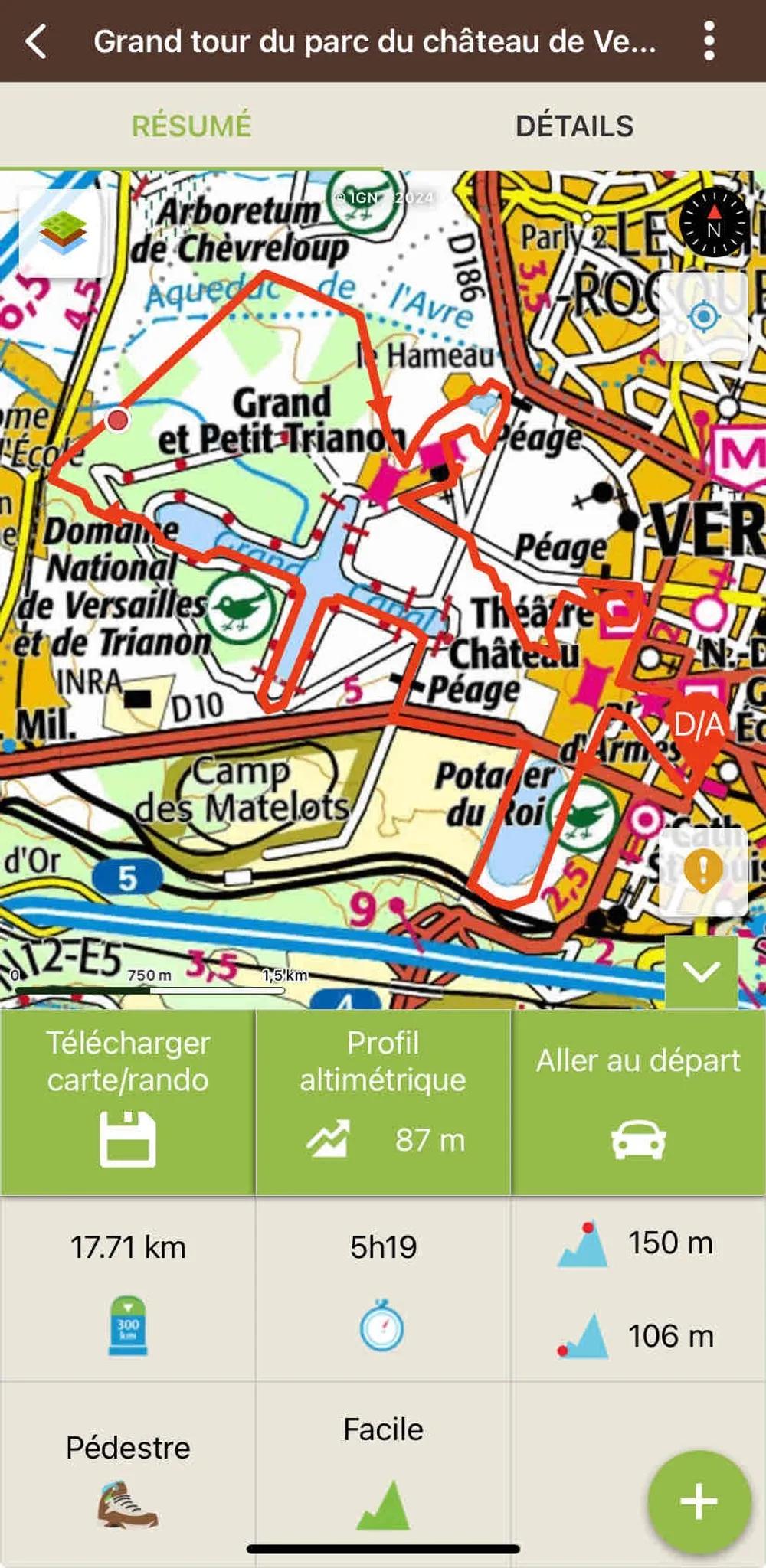Reset map orientation with the compass
Image resolution: width=766 pixels, height=1568 pixels.
pyautogui.click(x=713, y=224)
